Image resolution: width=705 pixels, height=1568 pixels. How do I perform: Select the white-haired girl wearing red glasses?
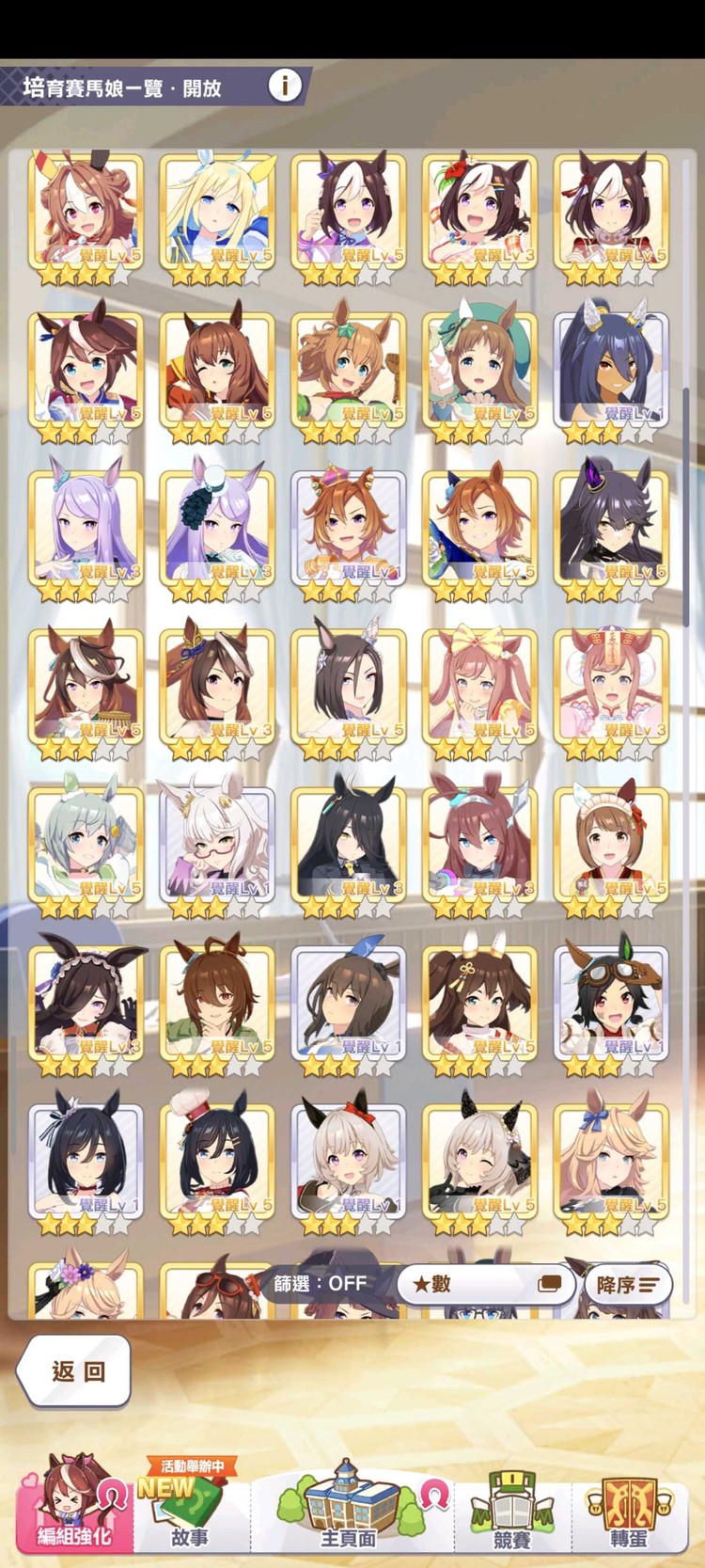click(x=217, y=844)
